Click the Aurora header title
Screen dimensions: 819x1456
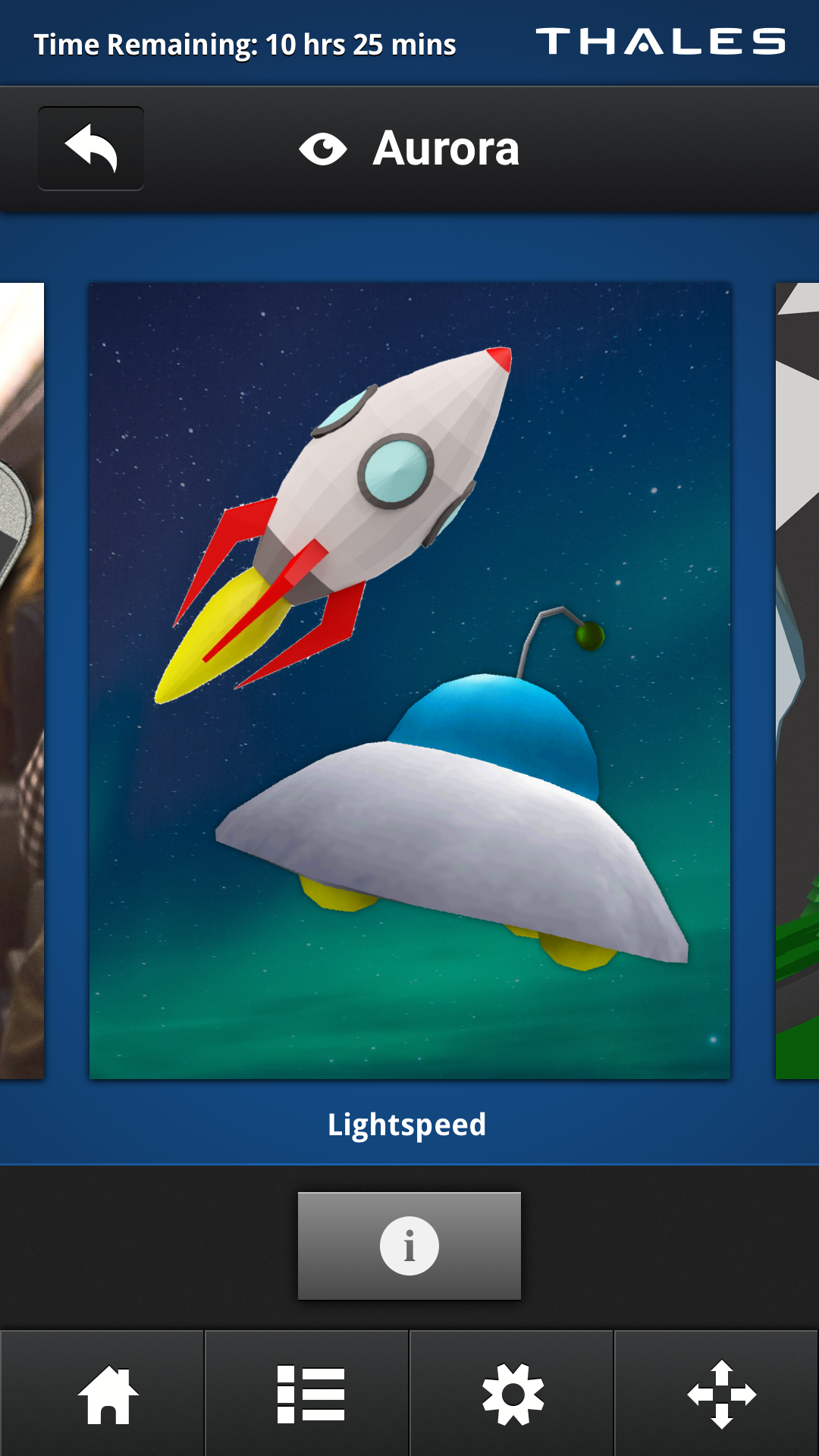pos(446,149)
